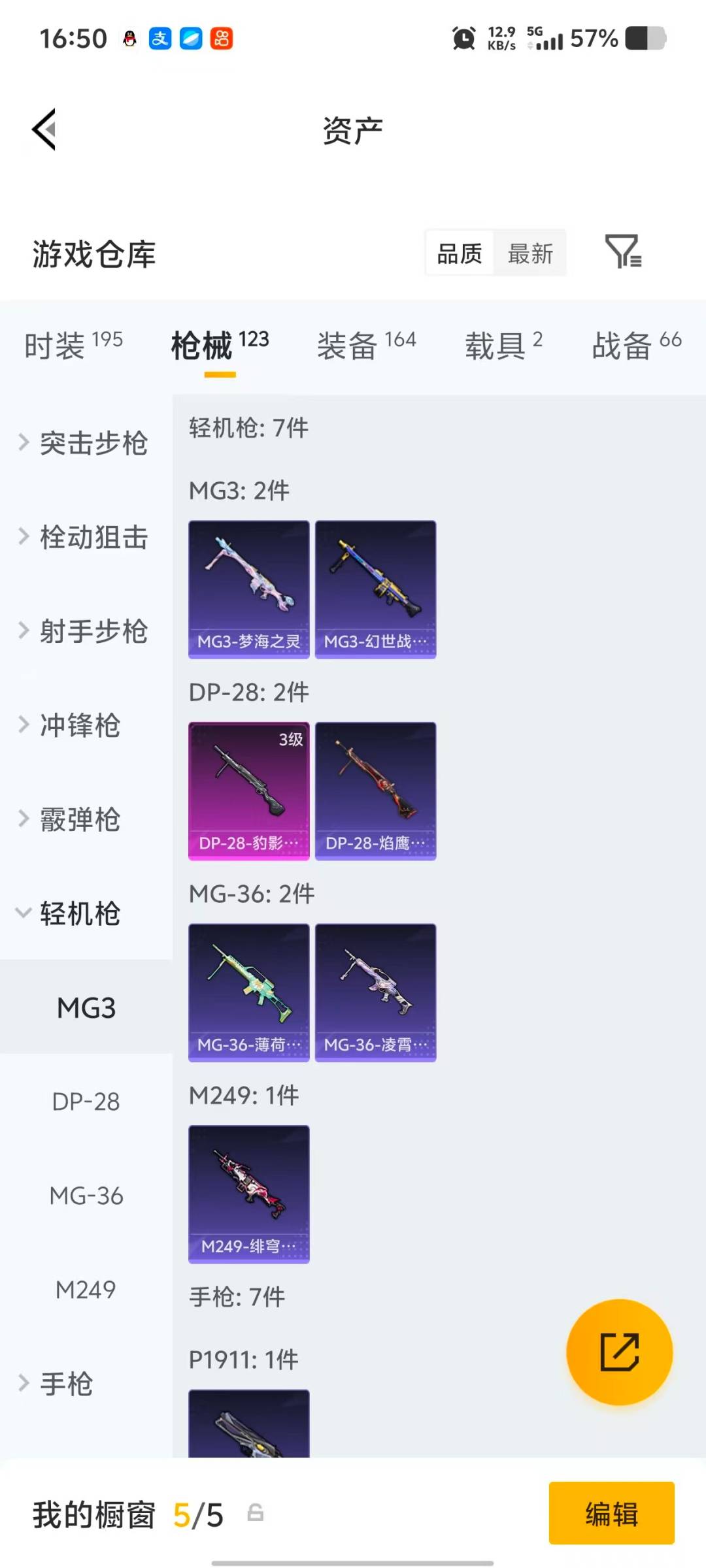The width and height of the screenshot is (706, 1568).
Task: Switch to the 装备 tab
Action: point(346,344)
